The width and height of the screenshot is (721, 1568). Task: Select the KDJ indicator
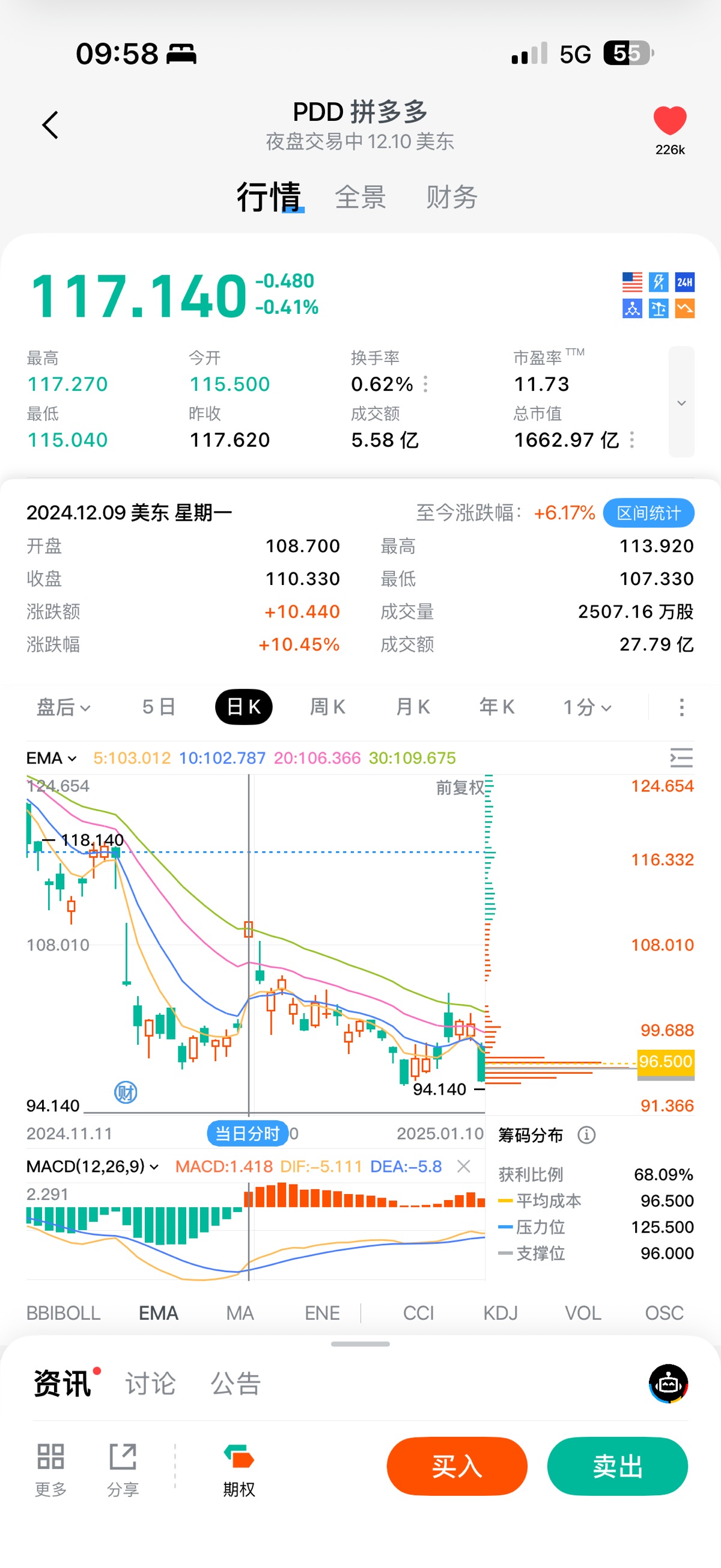[500, 1313]
